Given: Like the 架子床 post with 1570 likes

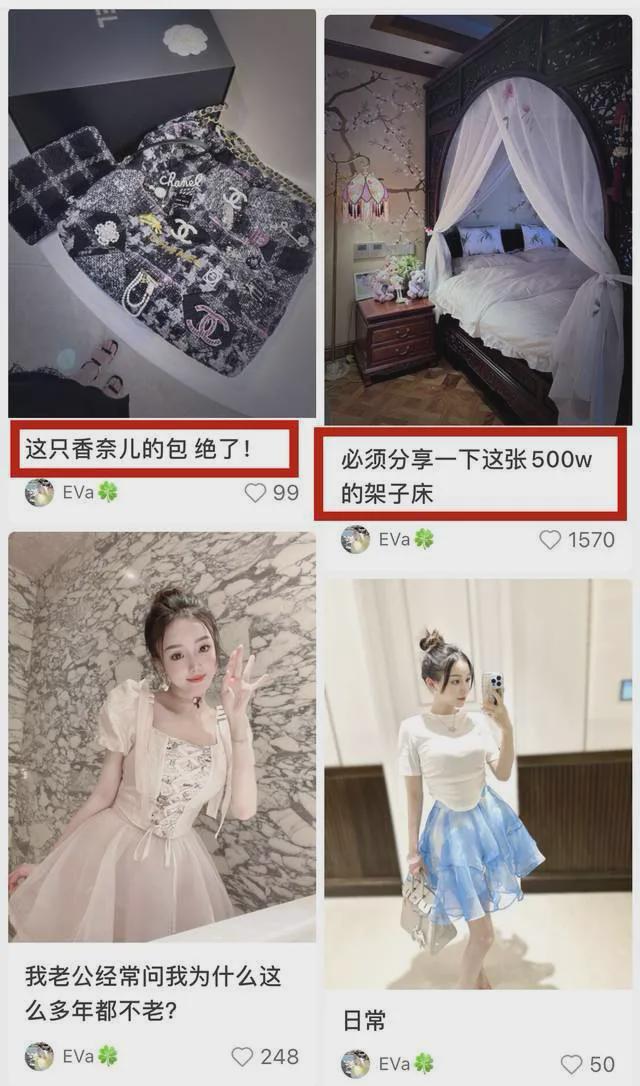Looking at the screenshot, I should tap(551, 540).
